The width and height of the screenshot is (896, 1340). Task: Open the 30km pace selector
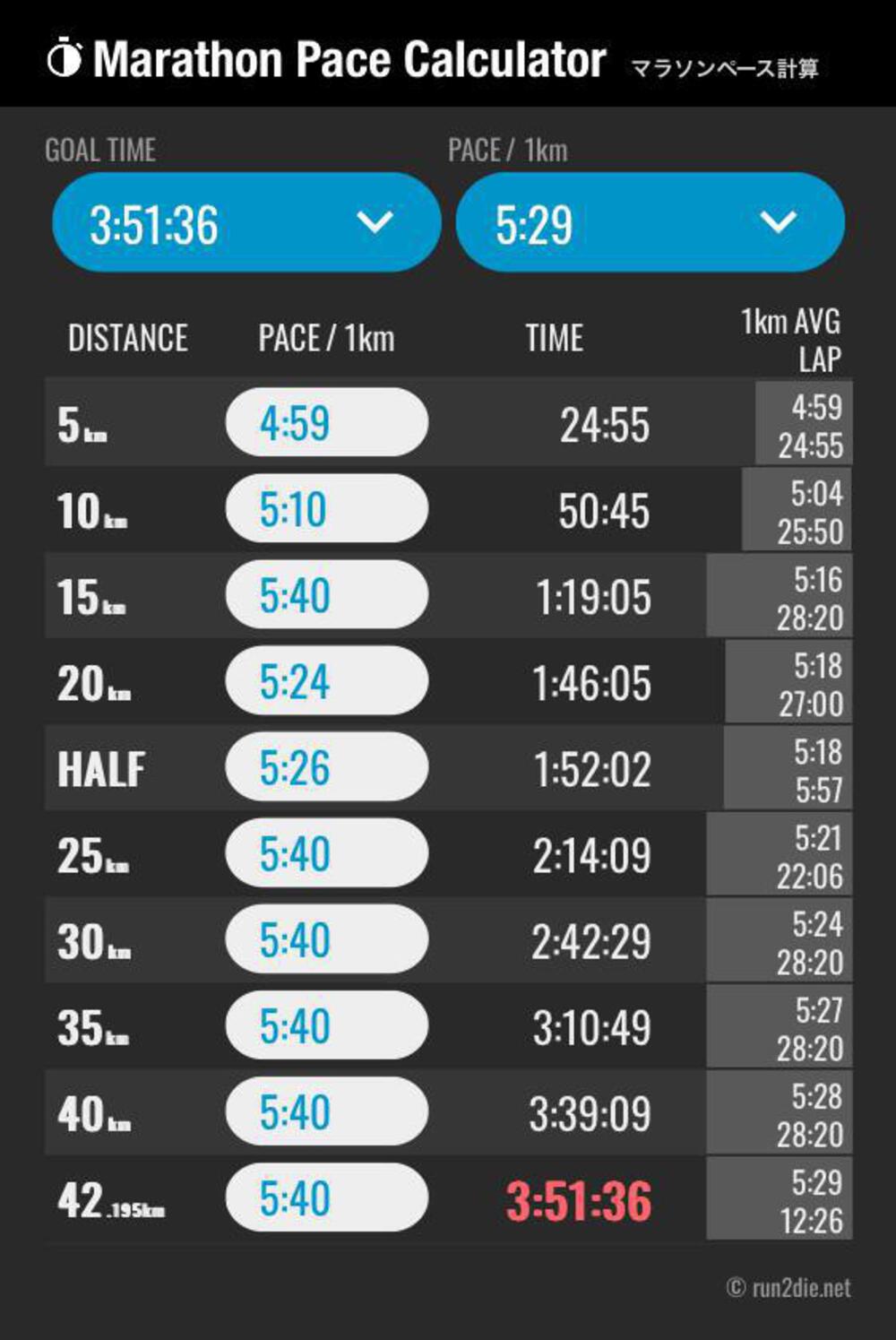[326, 939]
